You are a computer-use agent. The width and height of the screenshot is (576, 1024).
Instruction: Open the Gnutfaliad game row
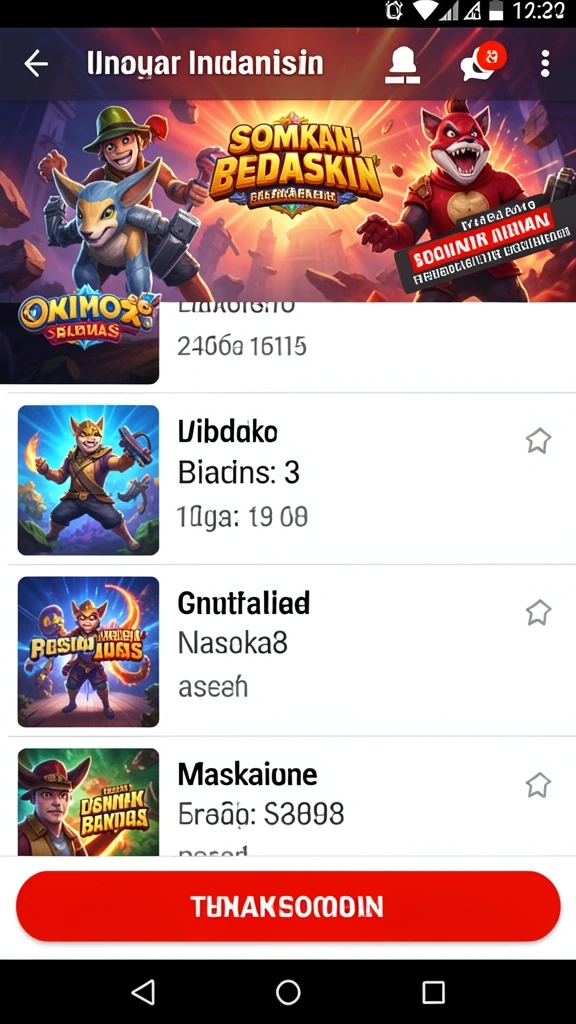[x=288, y=651]
